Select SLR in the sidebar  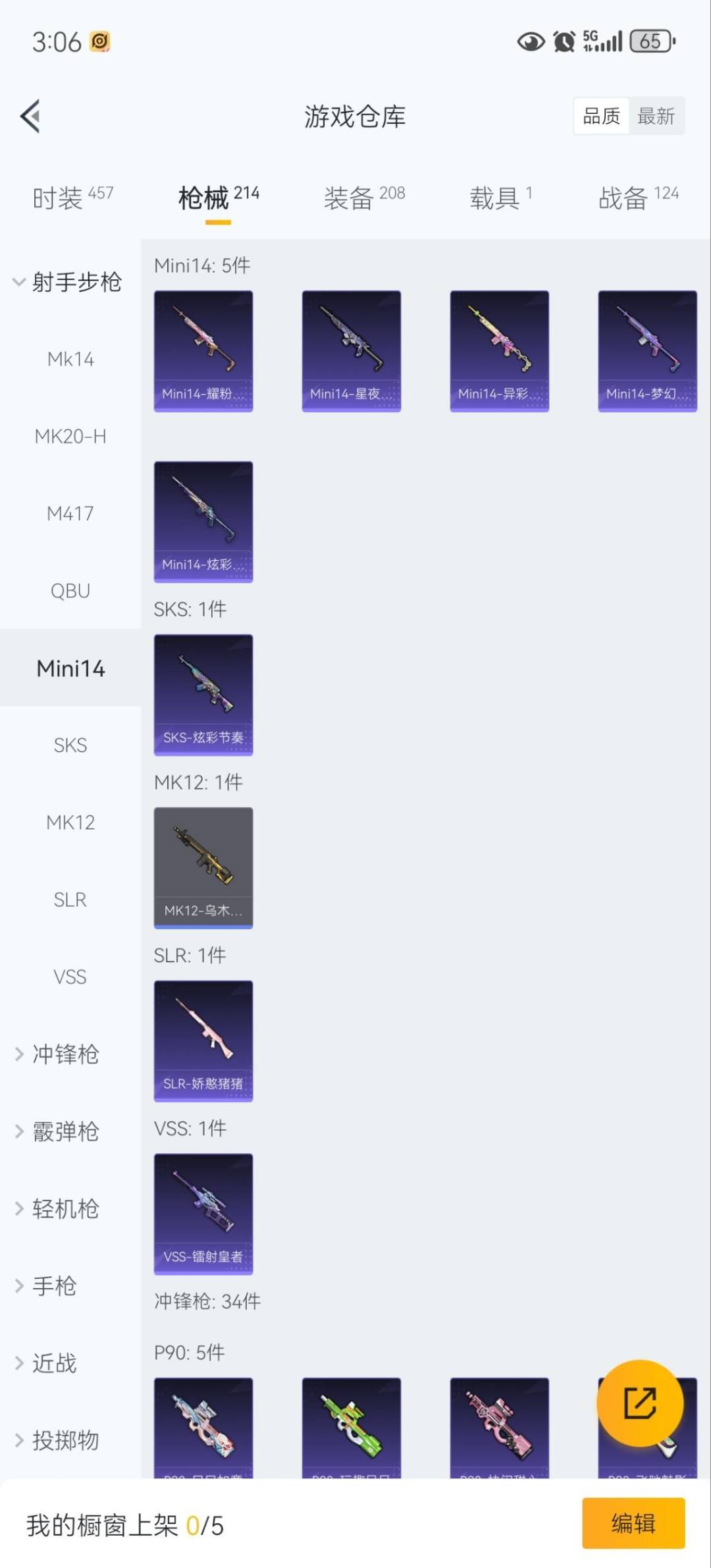[70, 899]
